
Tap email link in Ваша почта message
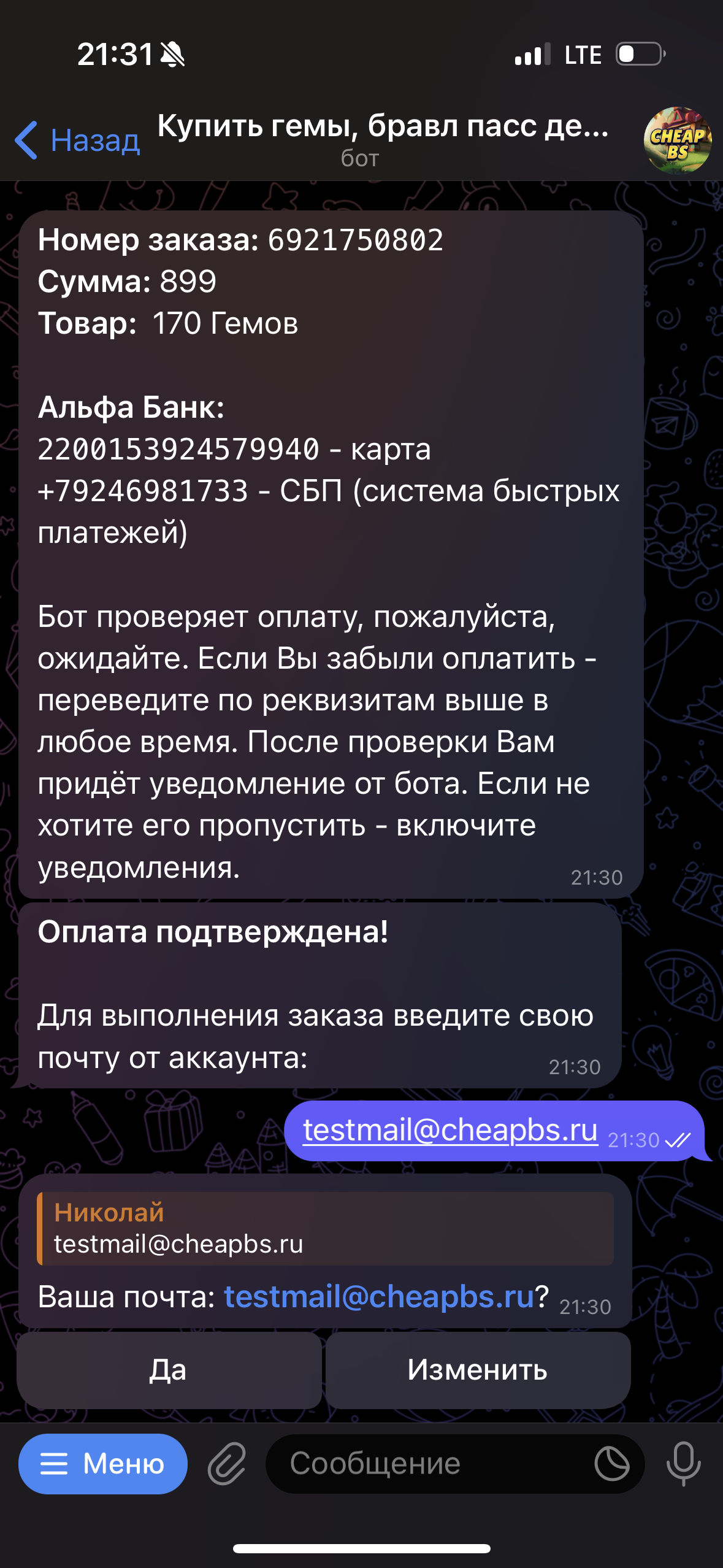coord(379,1297)
